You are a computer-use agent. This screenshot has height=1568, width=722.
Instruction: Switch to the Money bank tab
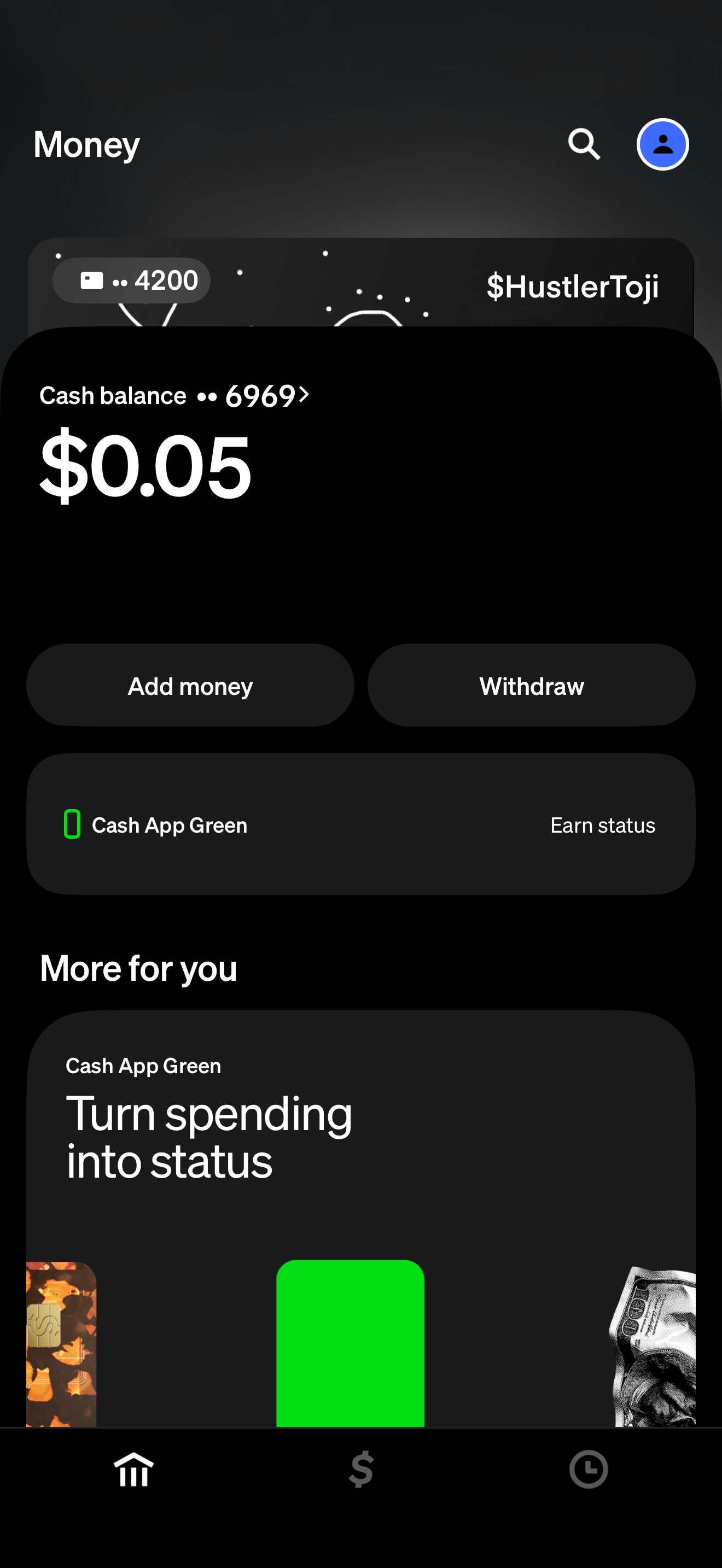pos(133,1470)
